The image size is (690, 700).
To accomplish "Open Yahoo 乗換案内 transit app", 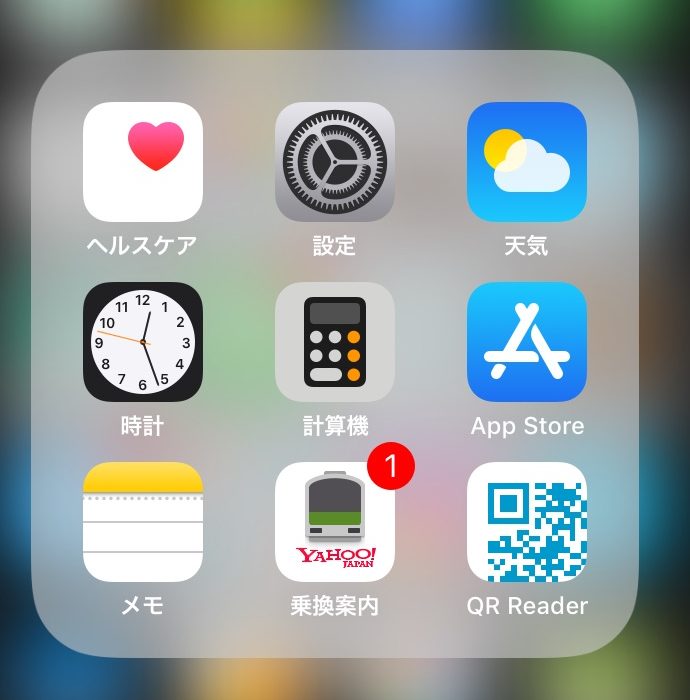I will pos(335,522).
